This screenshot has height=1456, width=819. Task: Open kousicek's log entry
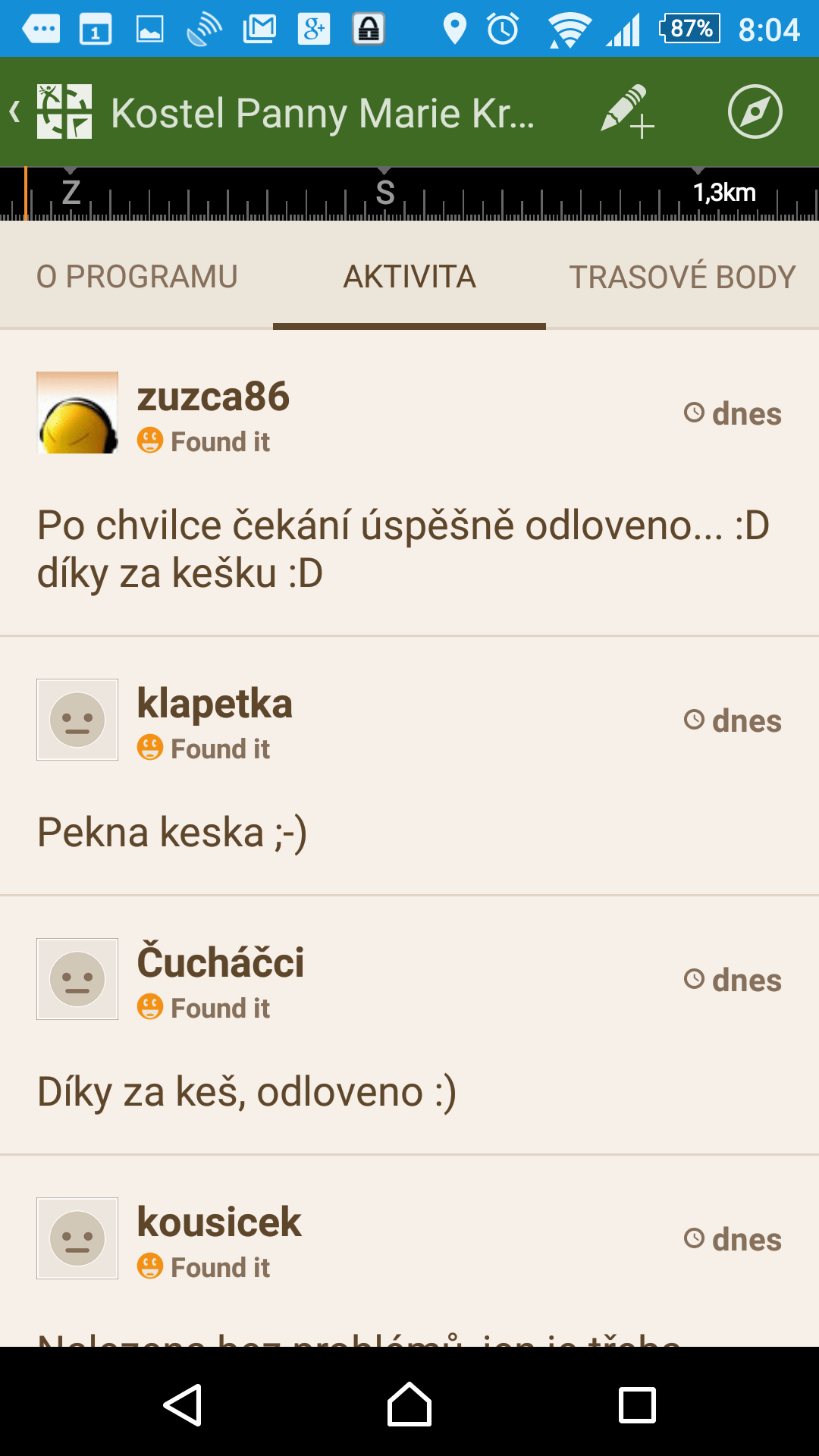pyautogui.click(x=409, y=1251)
